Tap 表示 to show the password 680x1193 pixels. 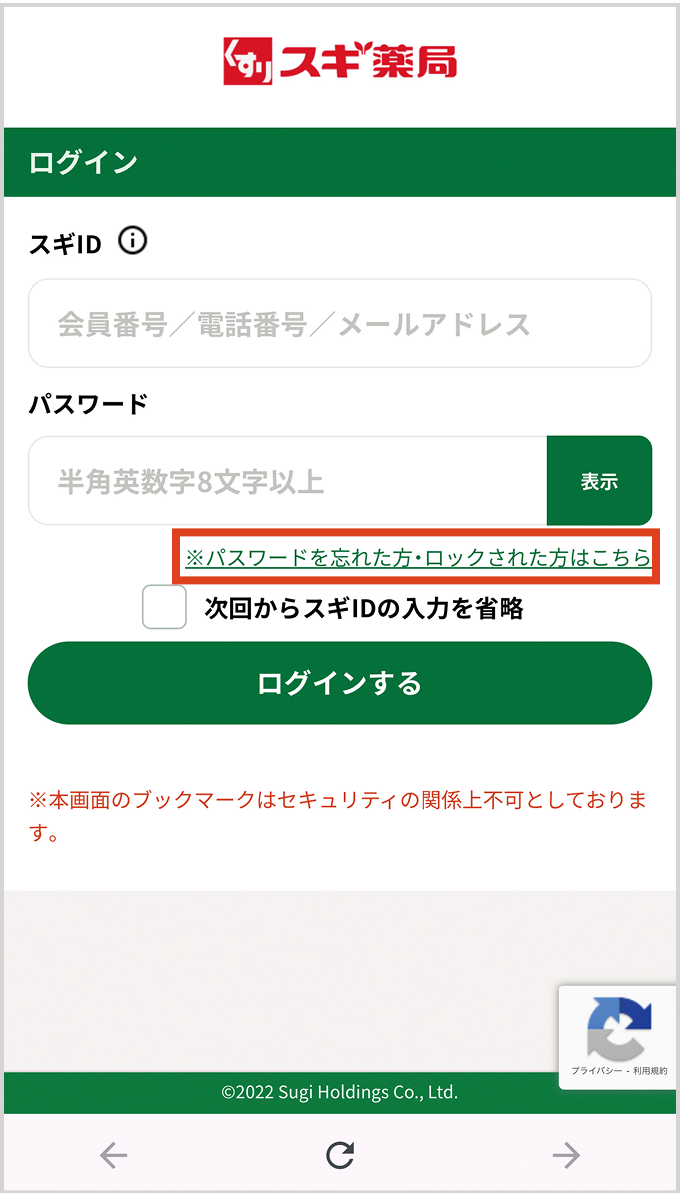click(x=599, y=481)
